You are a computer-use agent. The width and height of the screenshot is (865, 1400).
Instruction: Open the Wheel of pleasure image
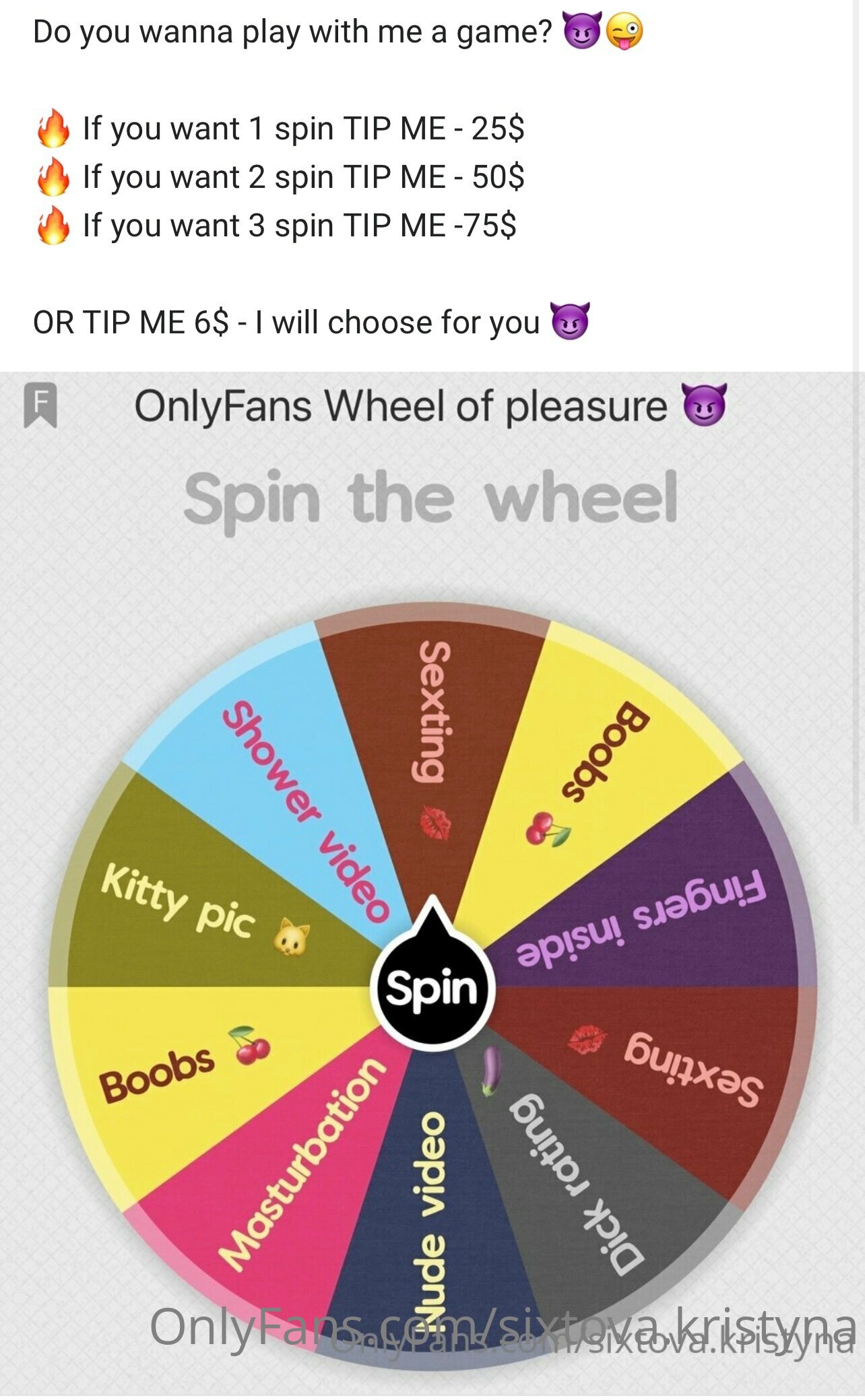(426, 885)
